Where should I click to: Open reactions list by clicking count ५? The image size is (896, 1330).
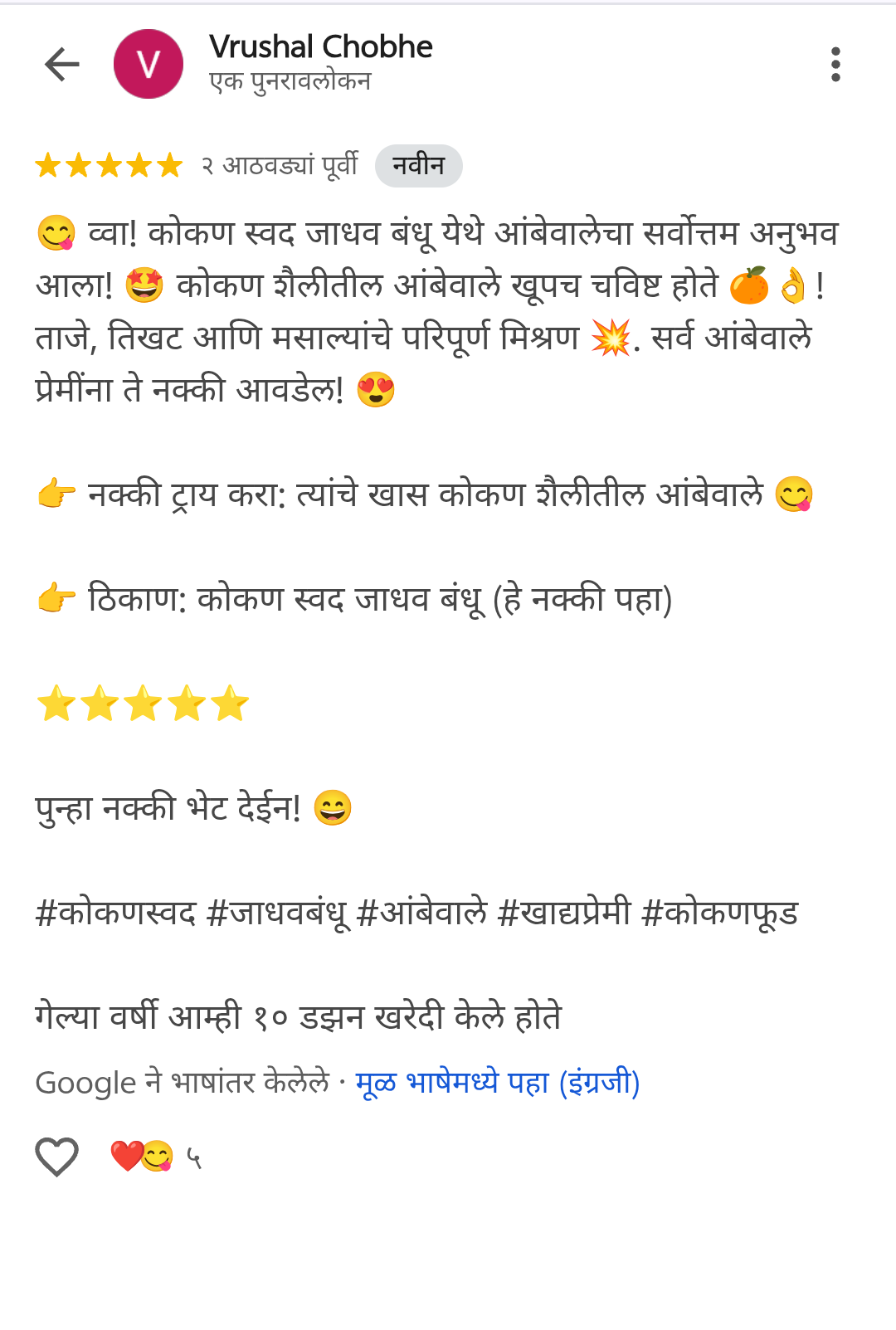pos(194,1155)
